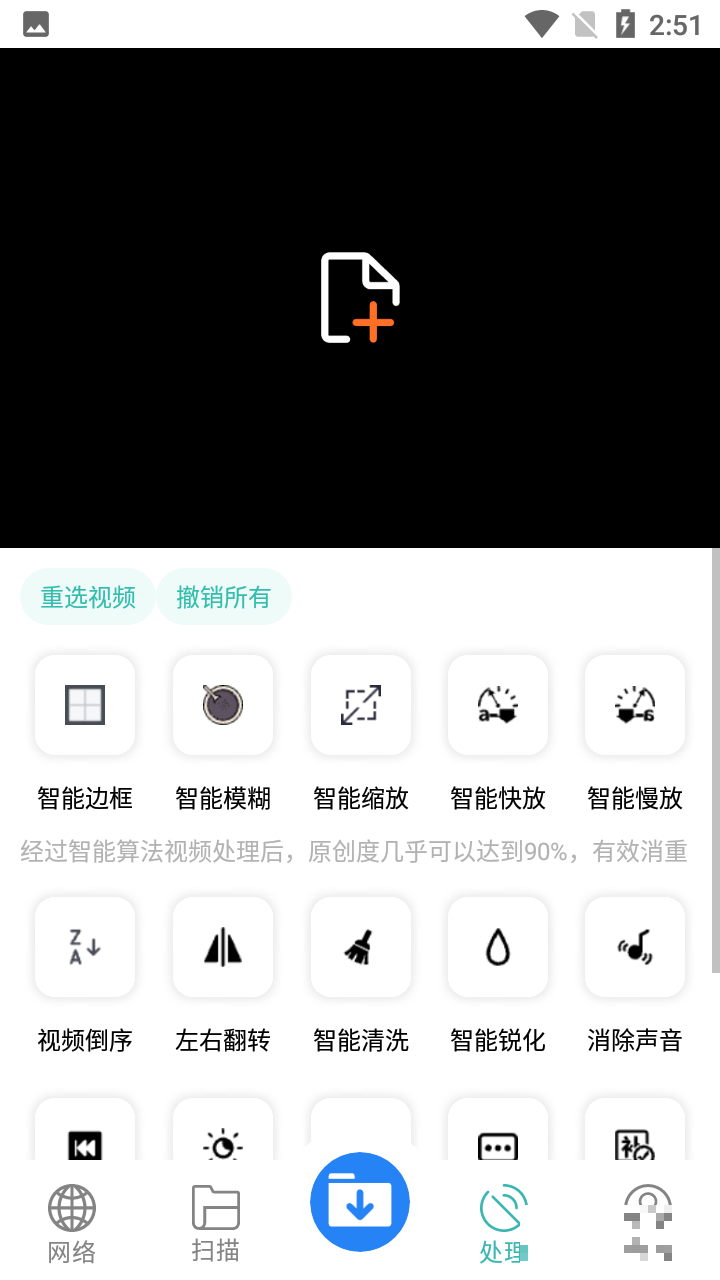Screen dimensions: 720x1280
Task: Tap 重选视频 to reselect the video
Action: click(x=88, y=597)
